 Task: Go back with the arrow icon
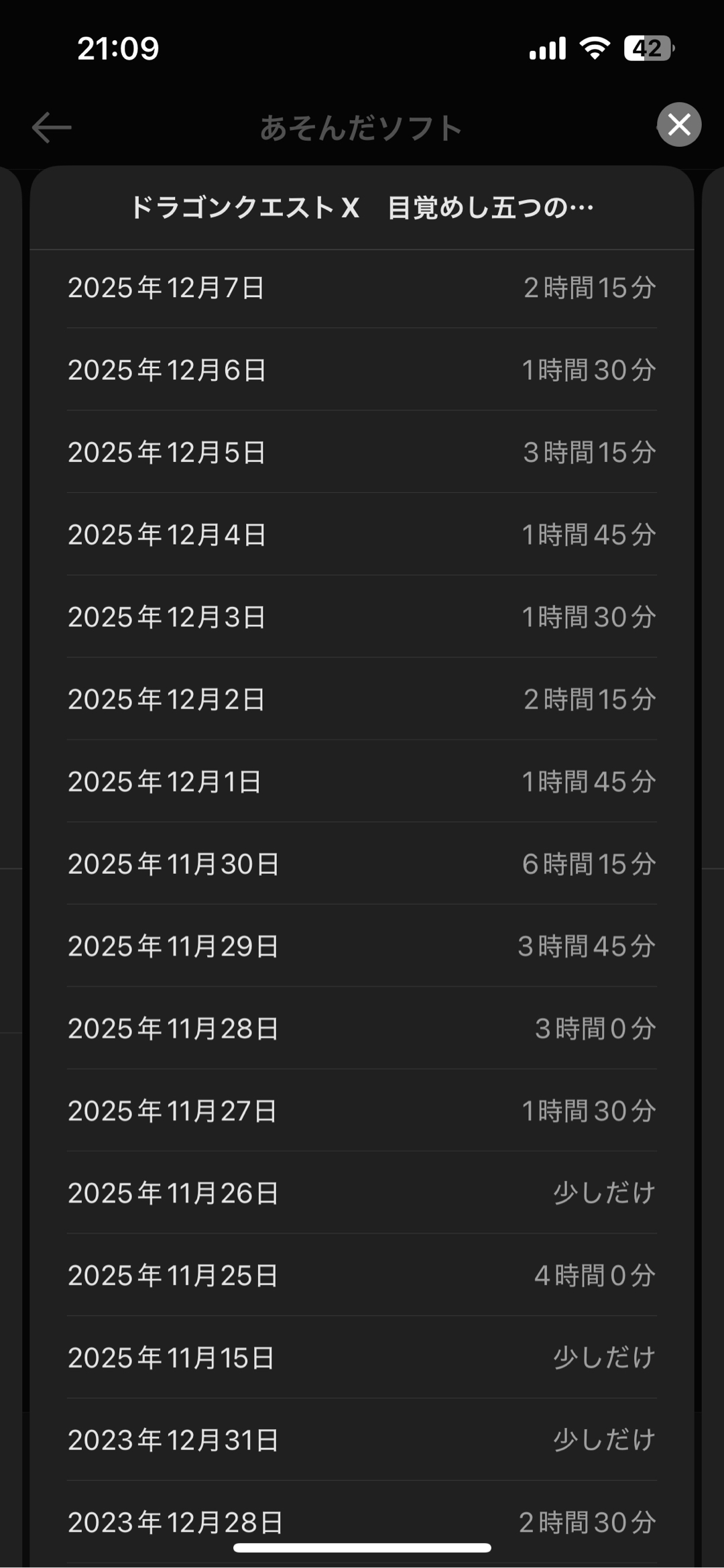coord(52,127)
